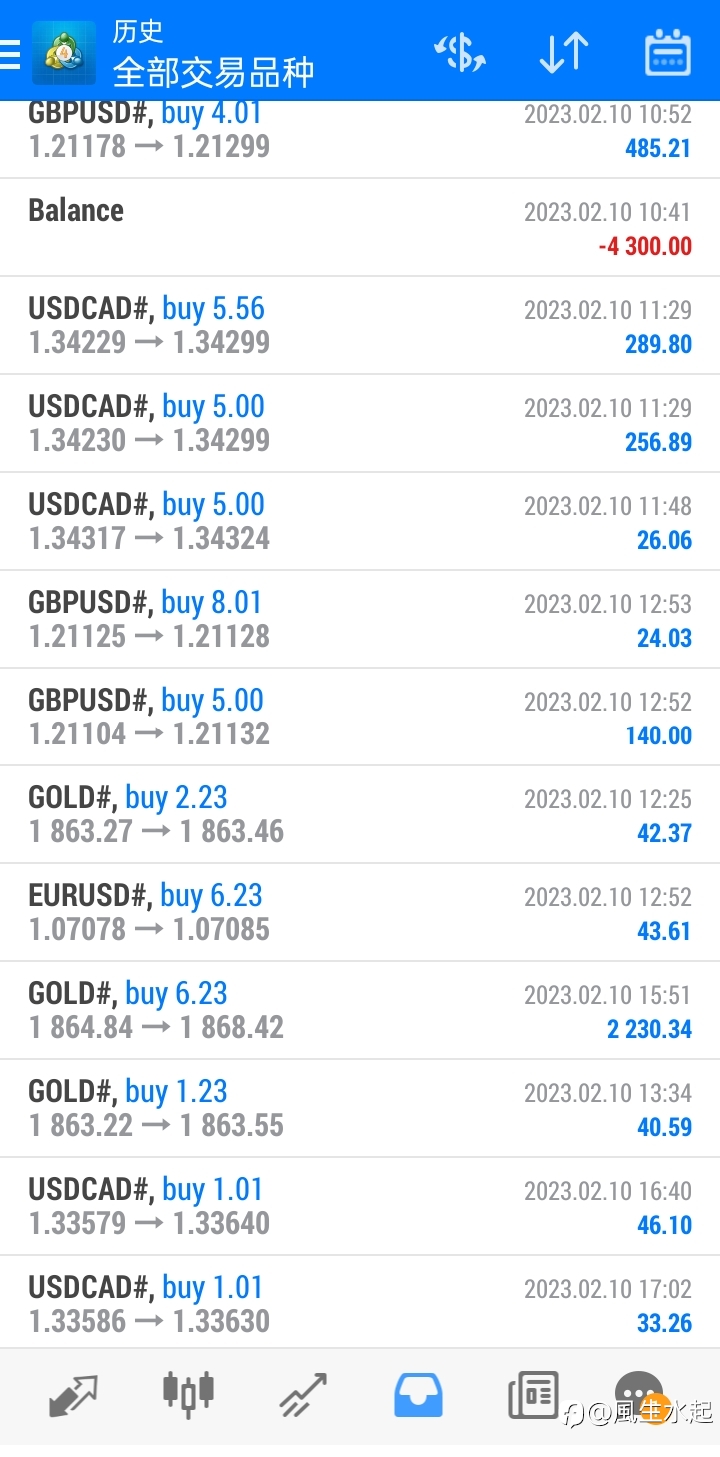
Task: Change sort order with arrows icon
Action: click(564, 53)
